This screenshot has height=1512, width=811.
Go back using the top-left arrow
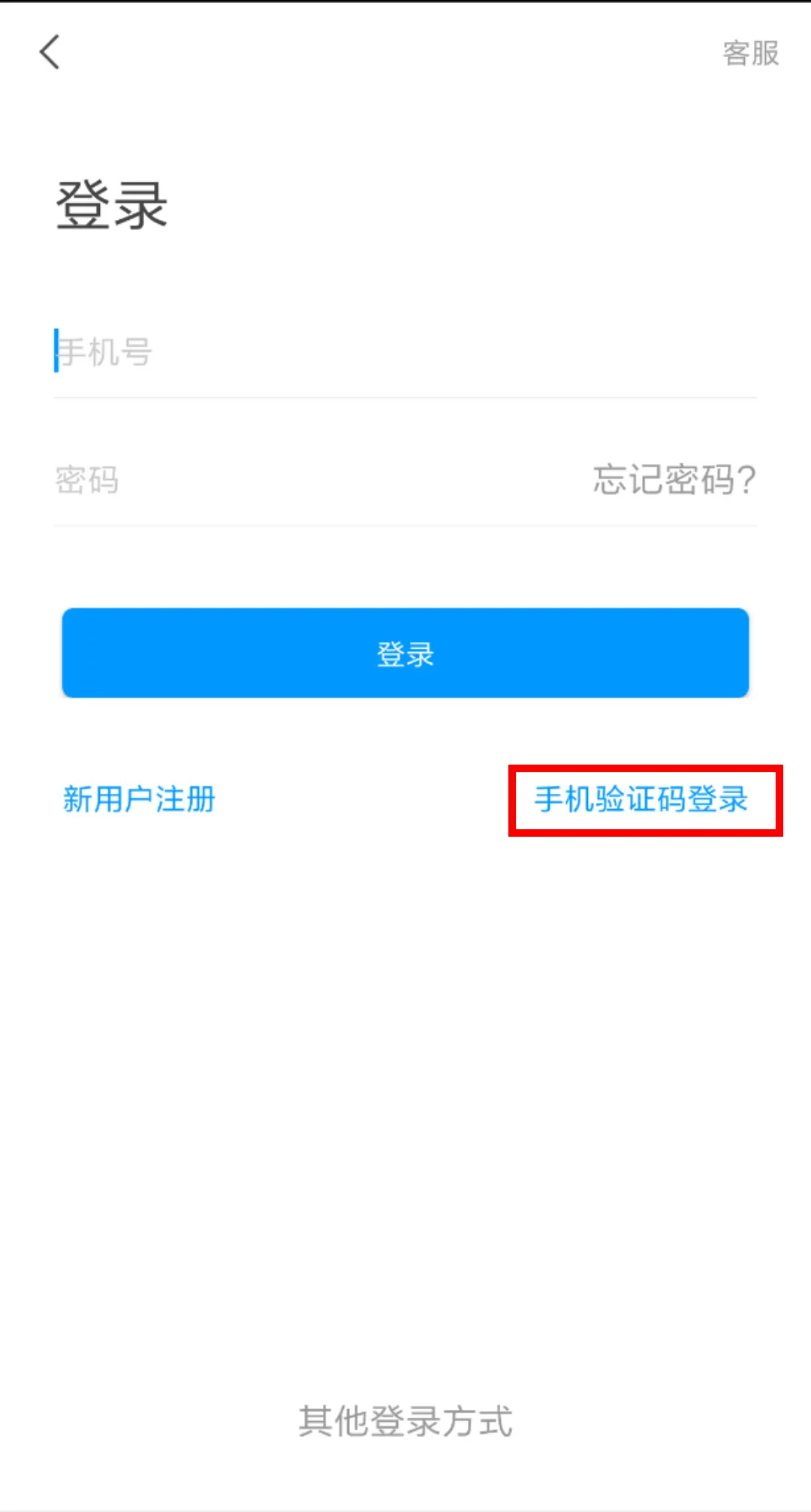(50, 53)
